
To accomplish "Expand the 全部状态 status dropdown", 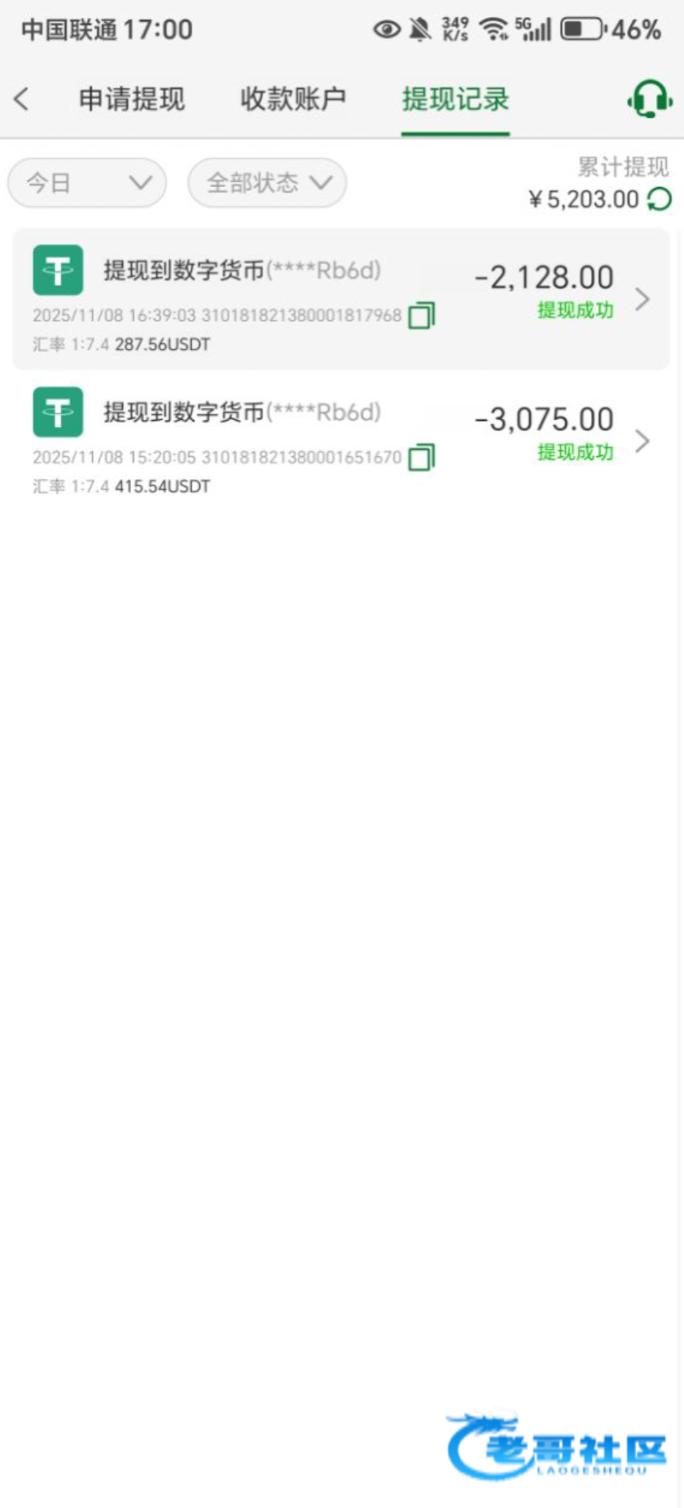I will pyautogui.click(x=267, y=183).
